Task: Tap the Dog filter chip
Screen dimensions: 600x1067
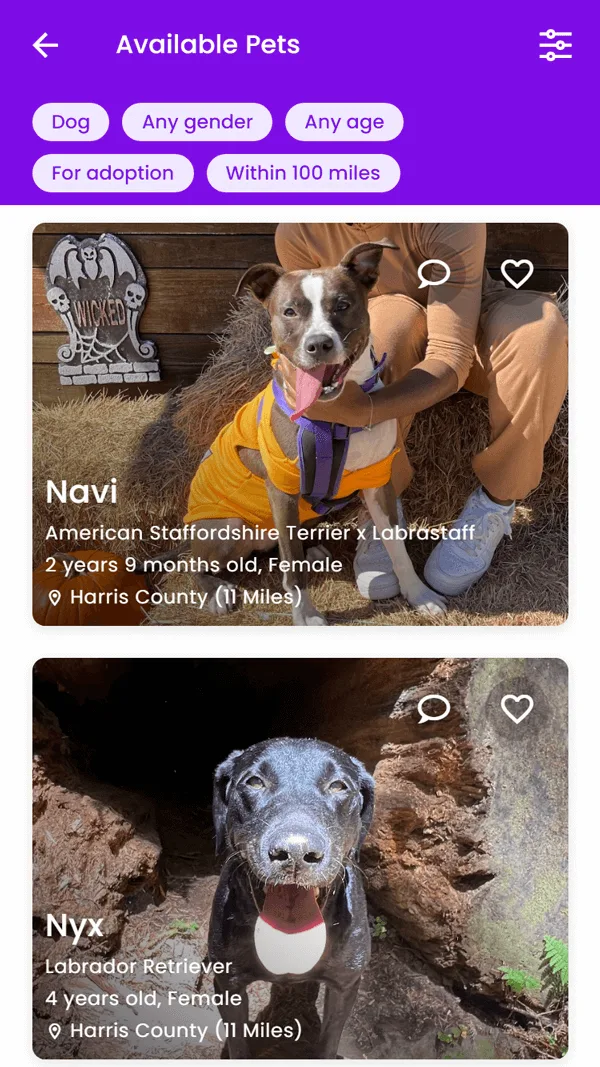Action: pyautogui.click(x=71, y=122)
